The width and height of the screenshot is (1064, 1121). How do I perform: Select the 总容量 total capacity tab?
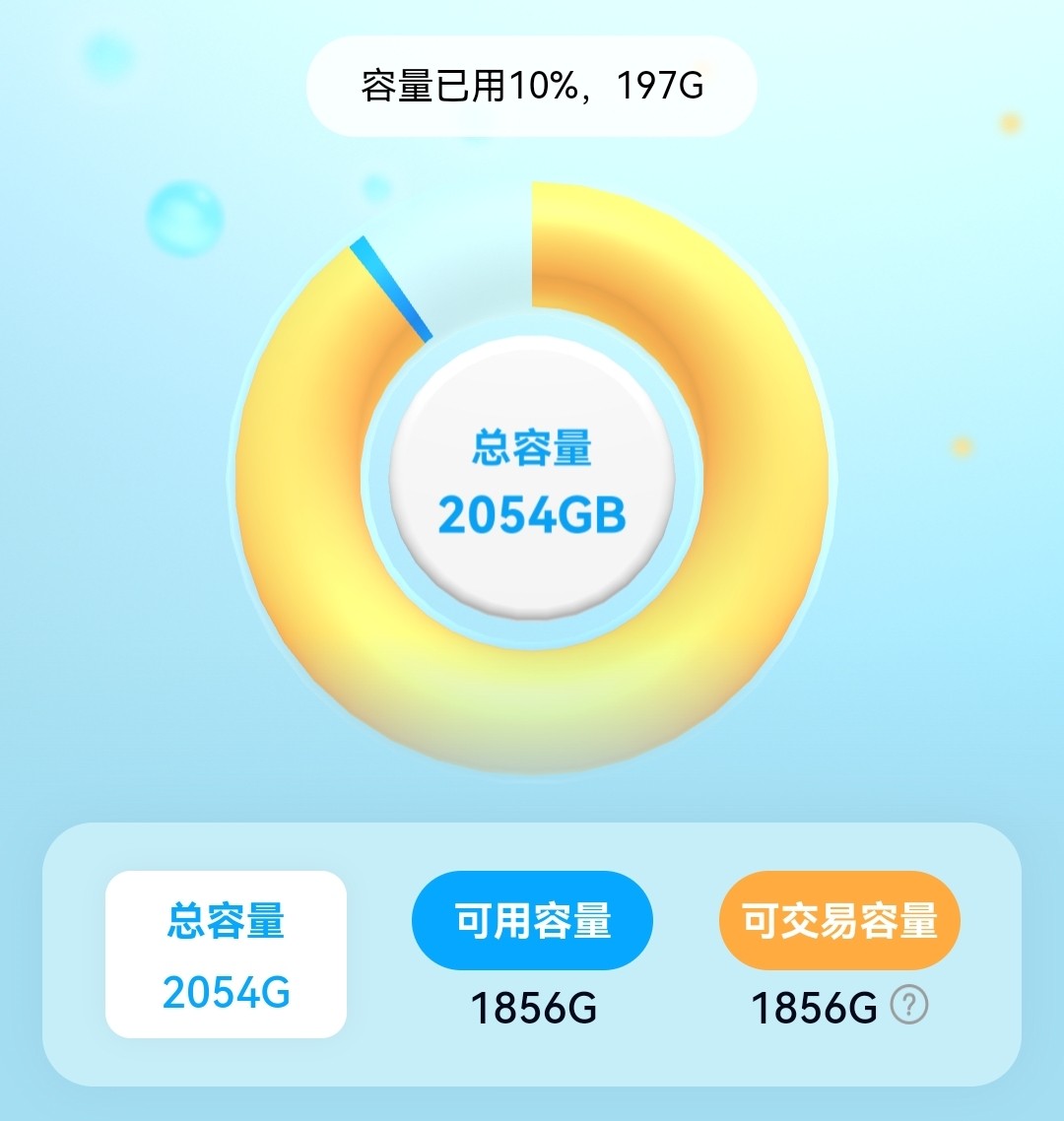(x=226, y=954)
